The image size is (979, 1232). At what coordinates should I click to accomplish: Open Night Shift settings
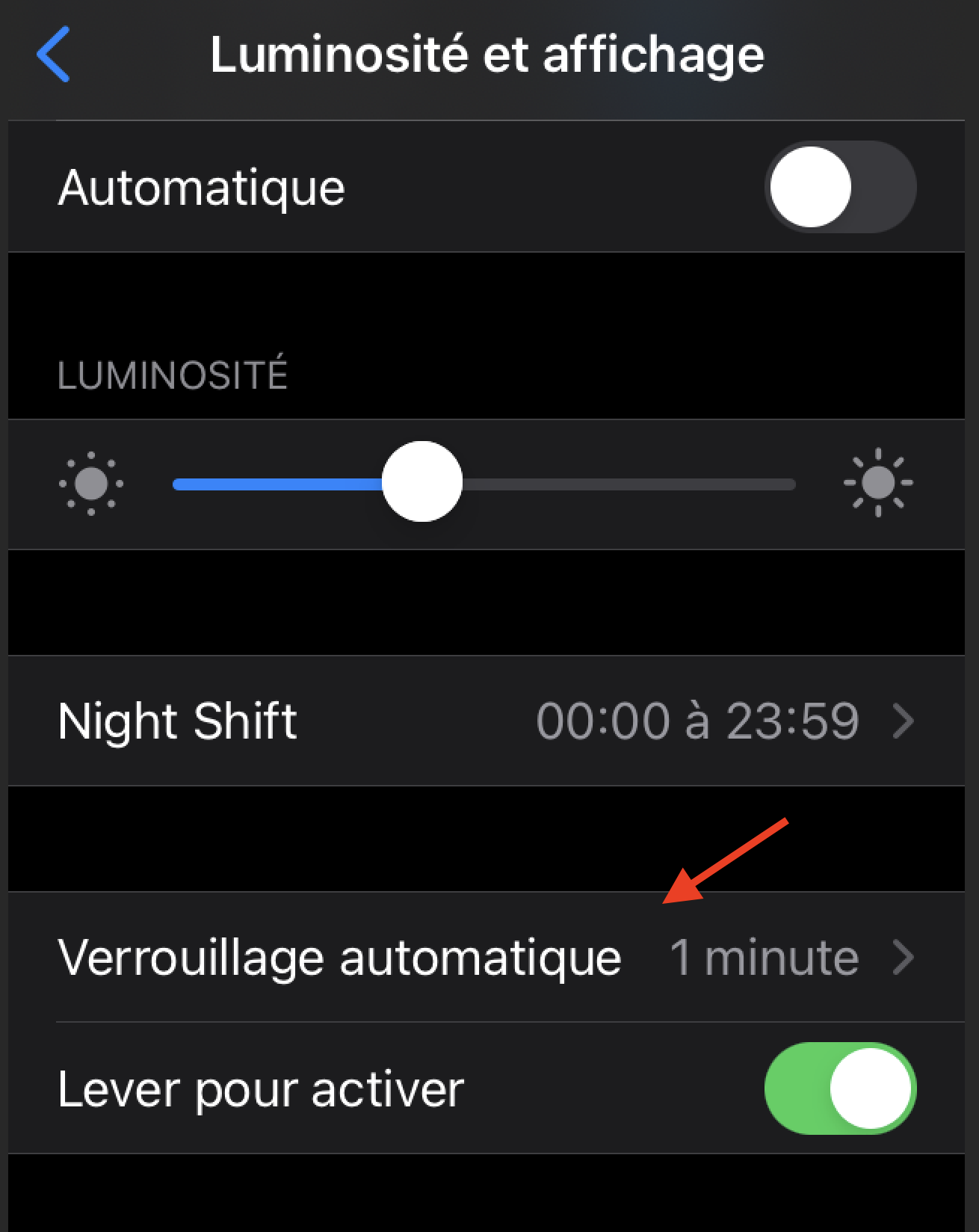coord(486,721)
